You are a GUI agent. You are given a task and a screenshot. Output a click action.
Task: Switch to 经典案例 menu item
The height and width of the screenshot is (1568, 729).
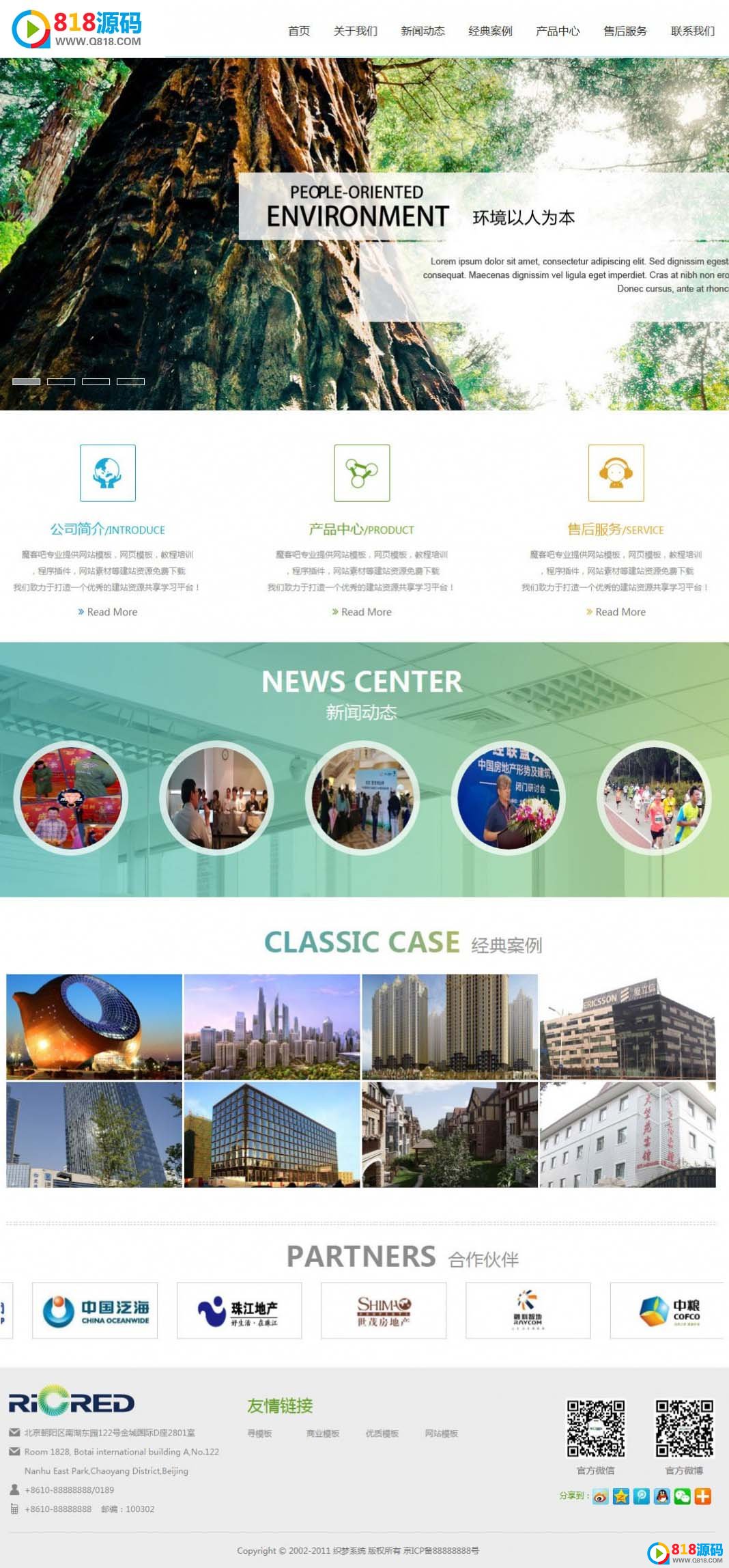pyautogui.click(x=490, y=31)
